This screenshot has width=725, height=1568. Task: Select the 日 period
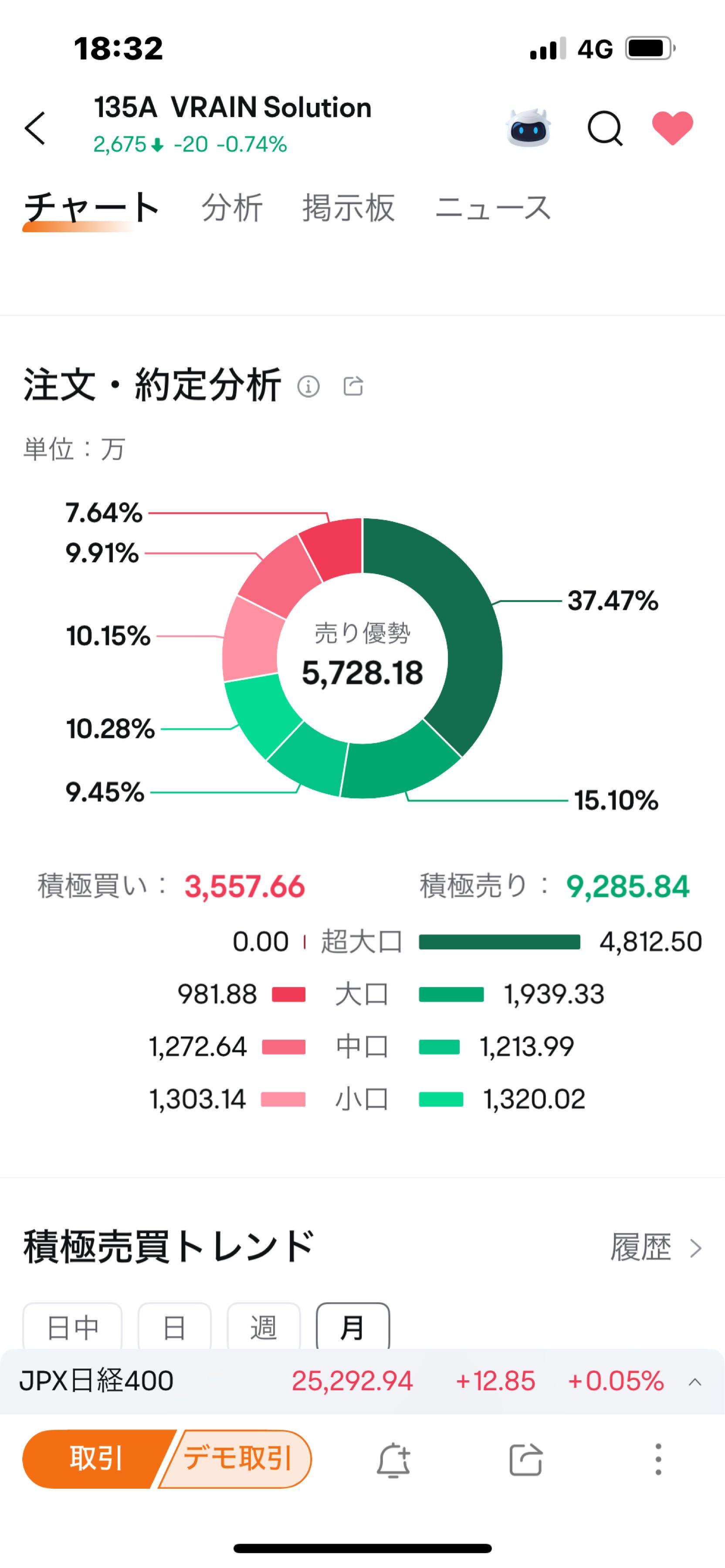(174, 1327)
